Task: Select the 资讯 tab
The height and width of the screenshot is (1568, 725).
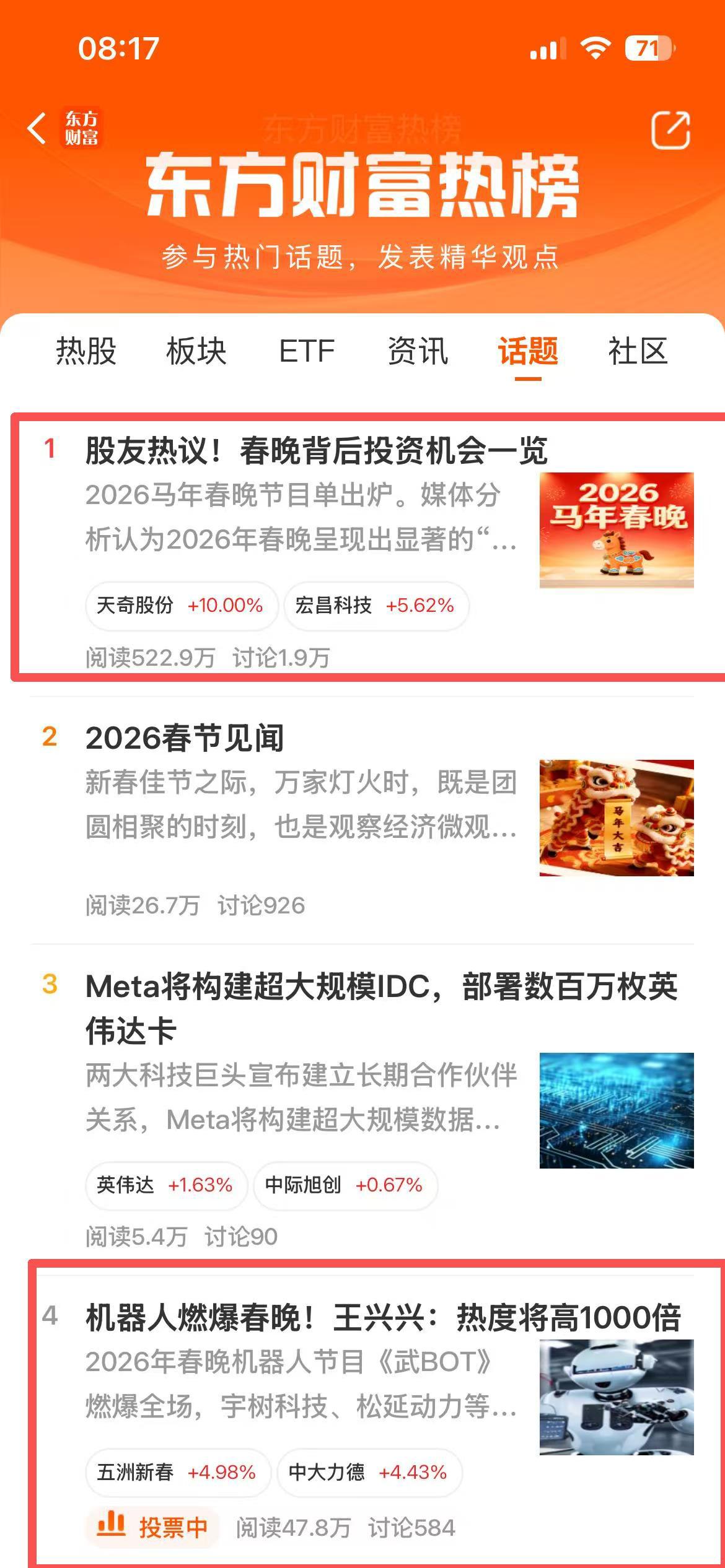Action: coord(418,351)
